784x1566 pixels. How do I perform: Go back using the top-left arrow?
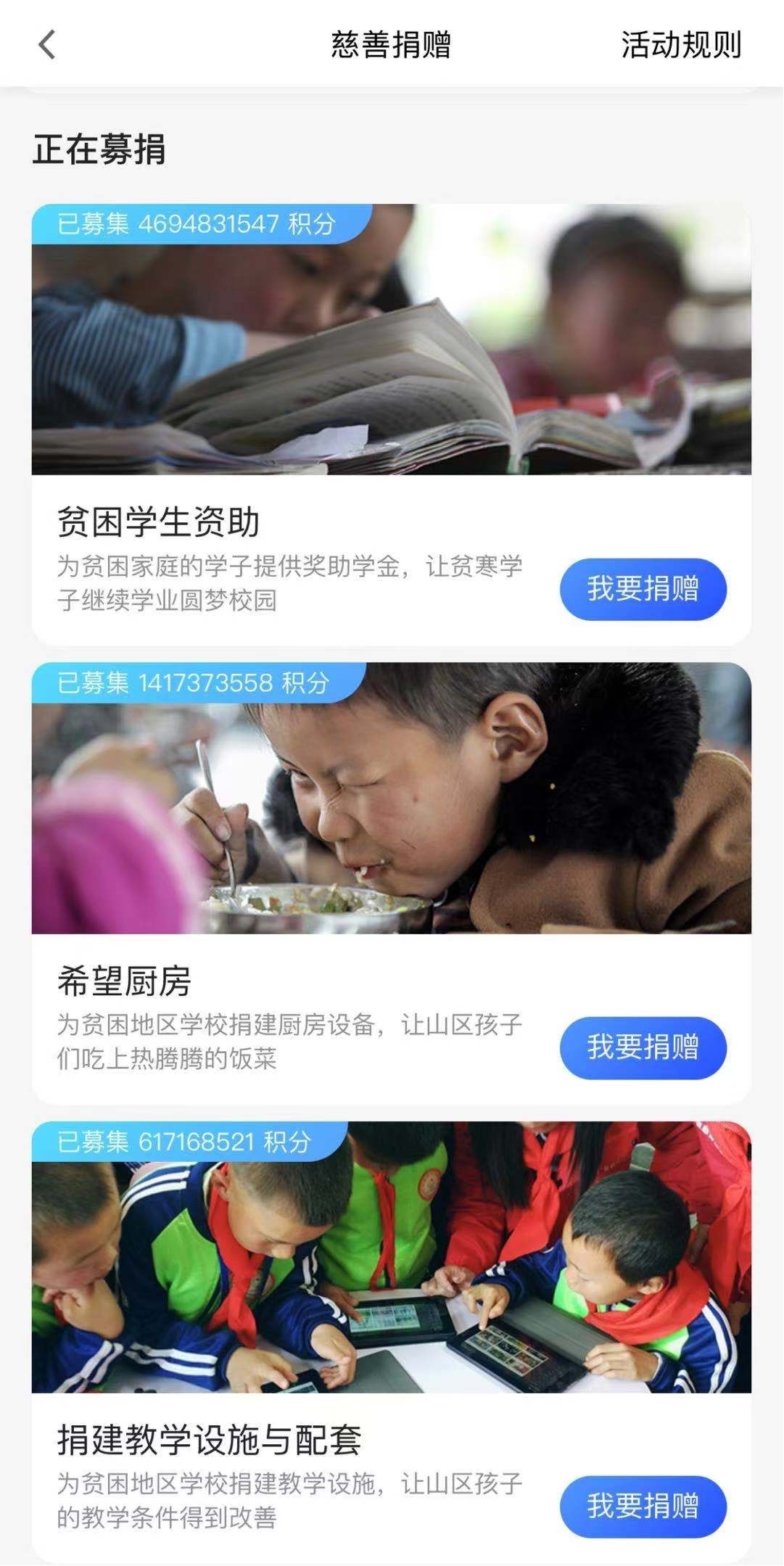point(47,45)
